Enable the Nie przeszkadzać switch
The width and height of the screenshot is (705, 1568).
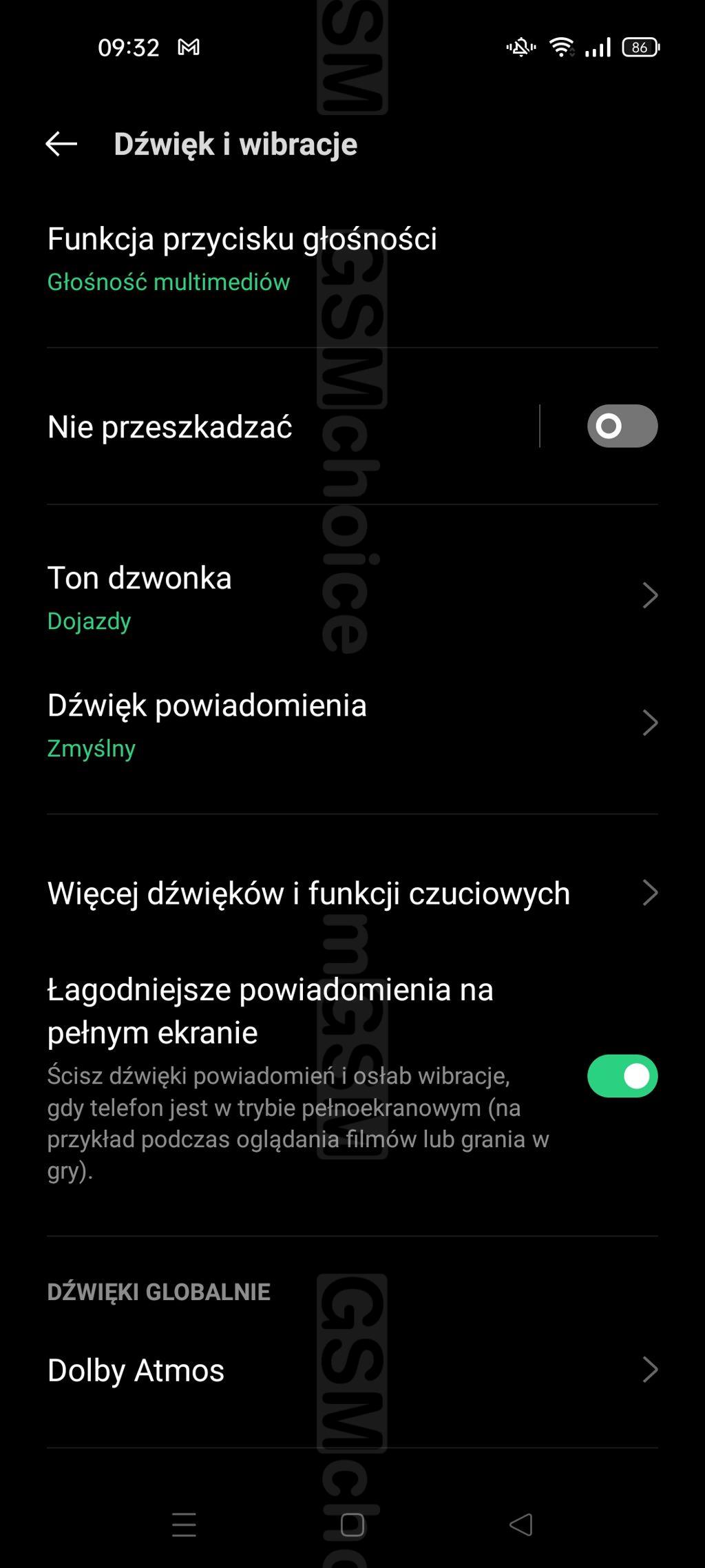point(622,426)
